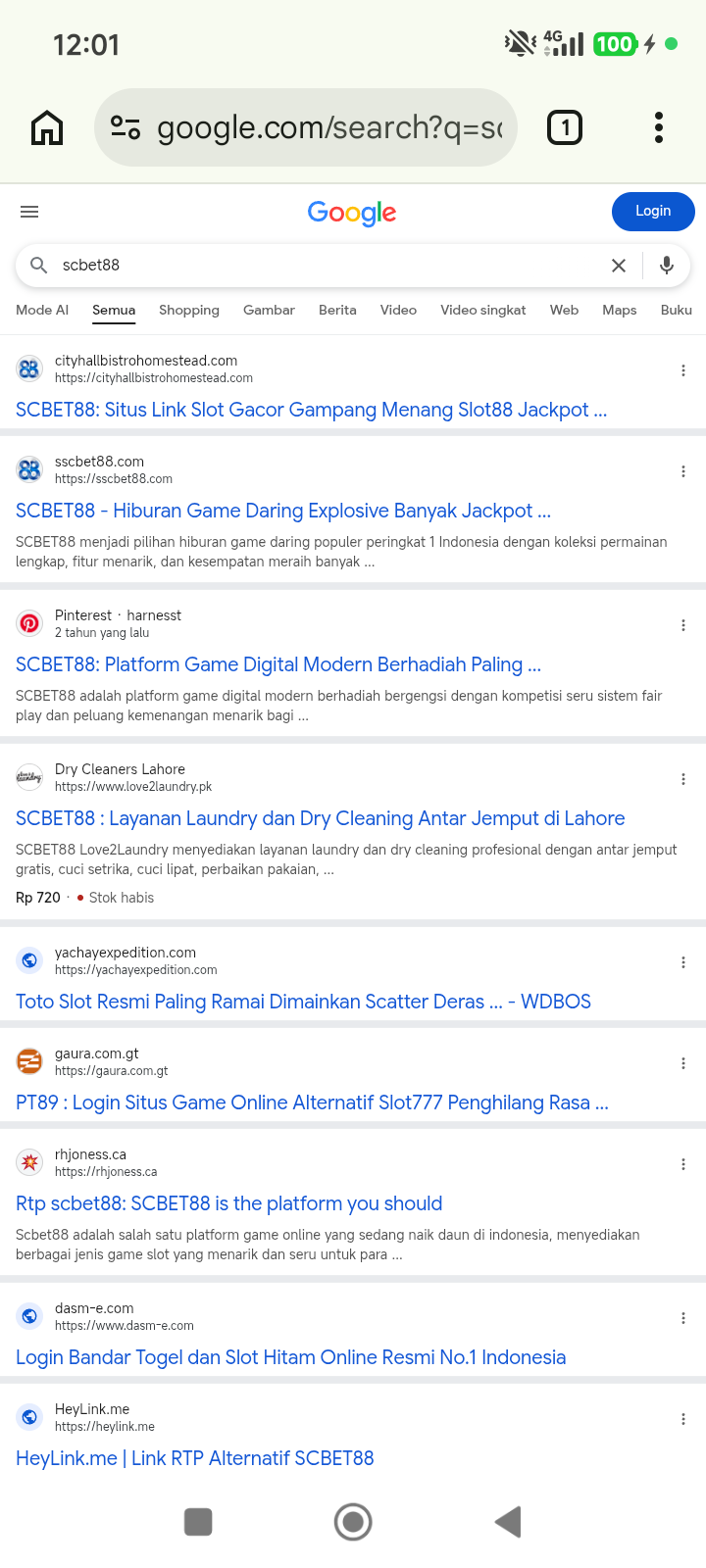Go back with the system back button
Image resolution: width=706 pixels, height=1568 pixels.
[508, 1522]
